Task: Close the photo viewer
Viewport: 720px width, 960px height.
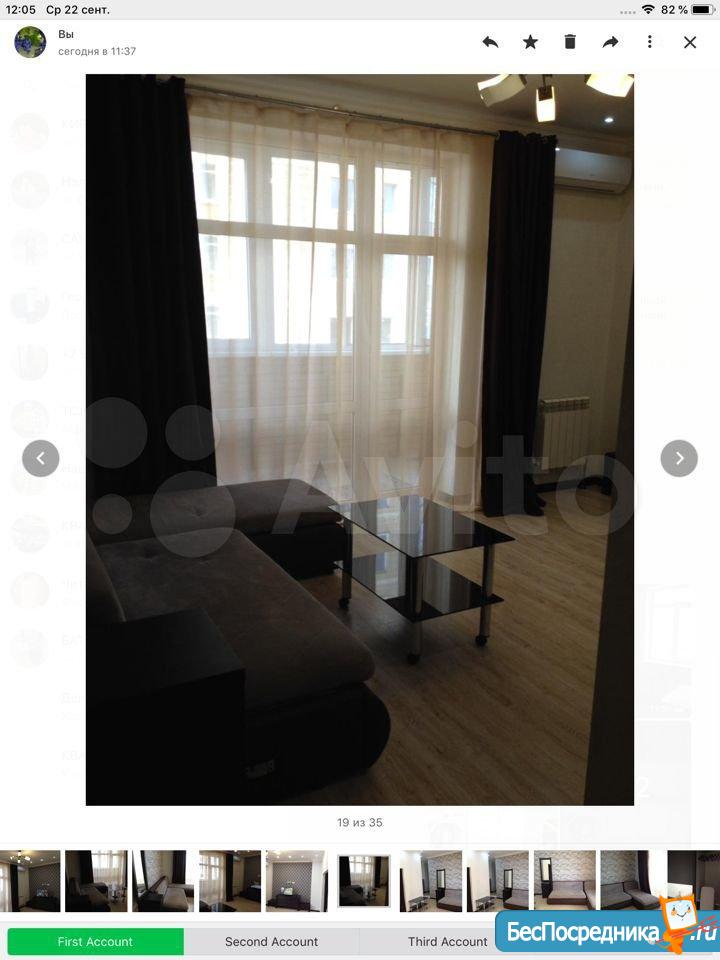Action: coord(690,42)
